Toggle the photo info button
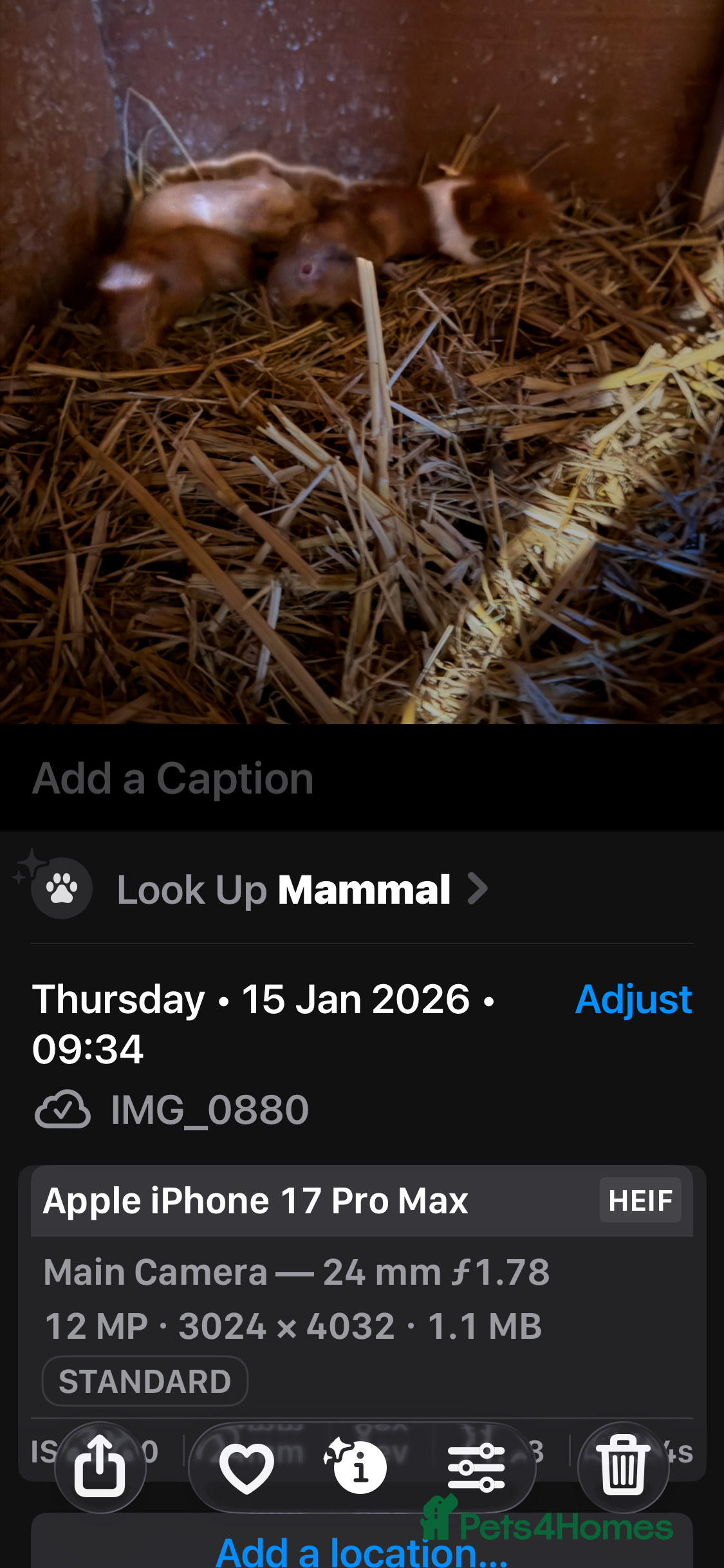 tap(359, 1468)
